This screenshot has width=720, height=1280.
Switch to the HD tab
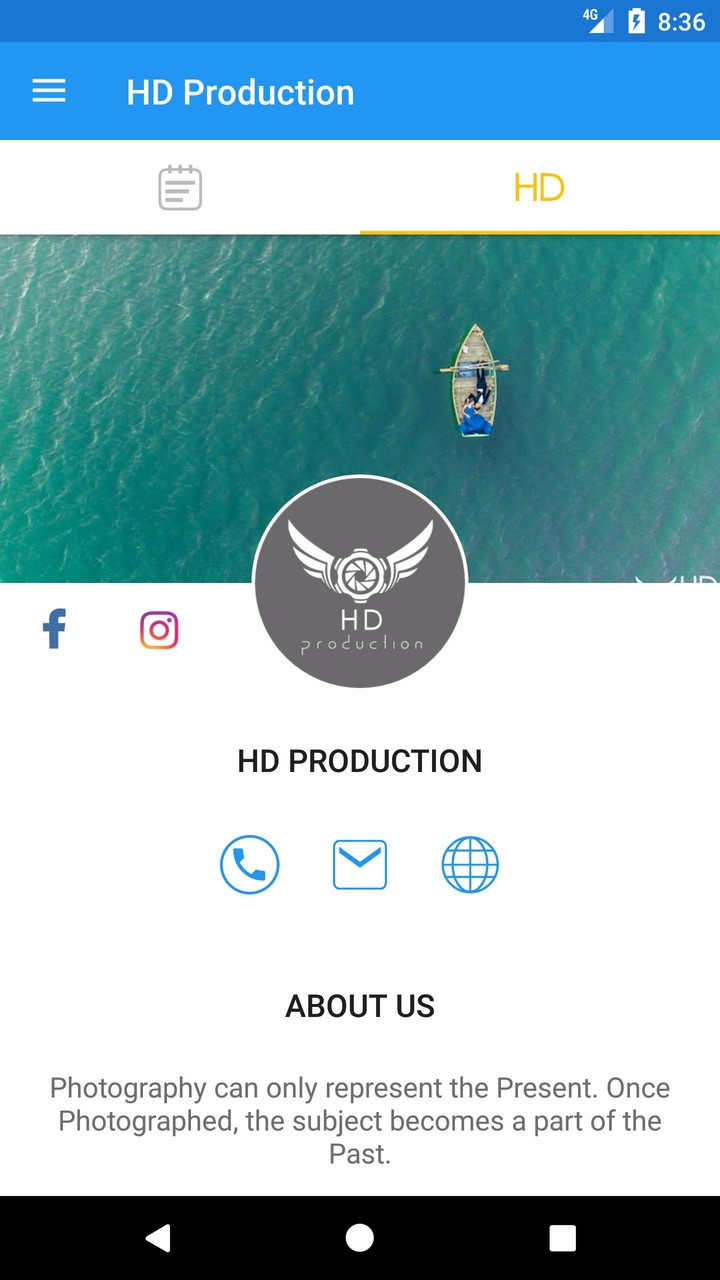pos(540,187)
